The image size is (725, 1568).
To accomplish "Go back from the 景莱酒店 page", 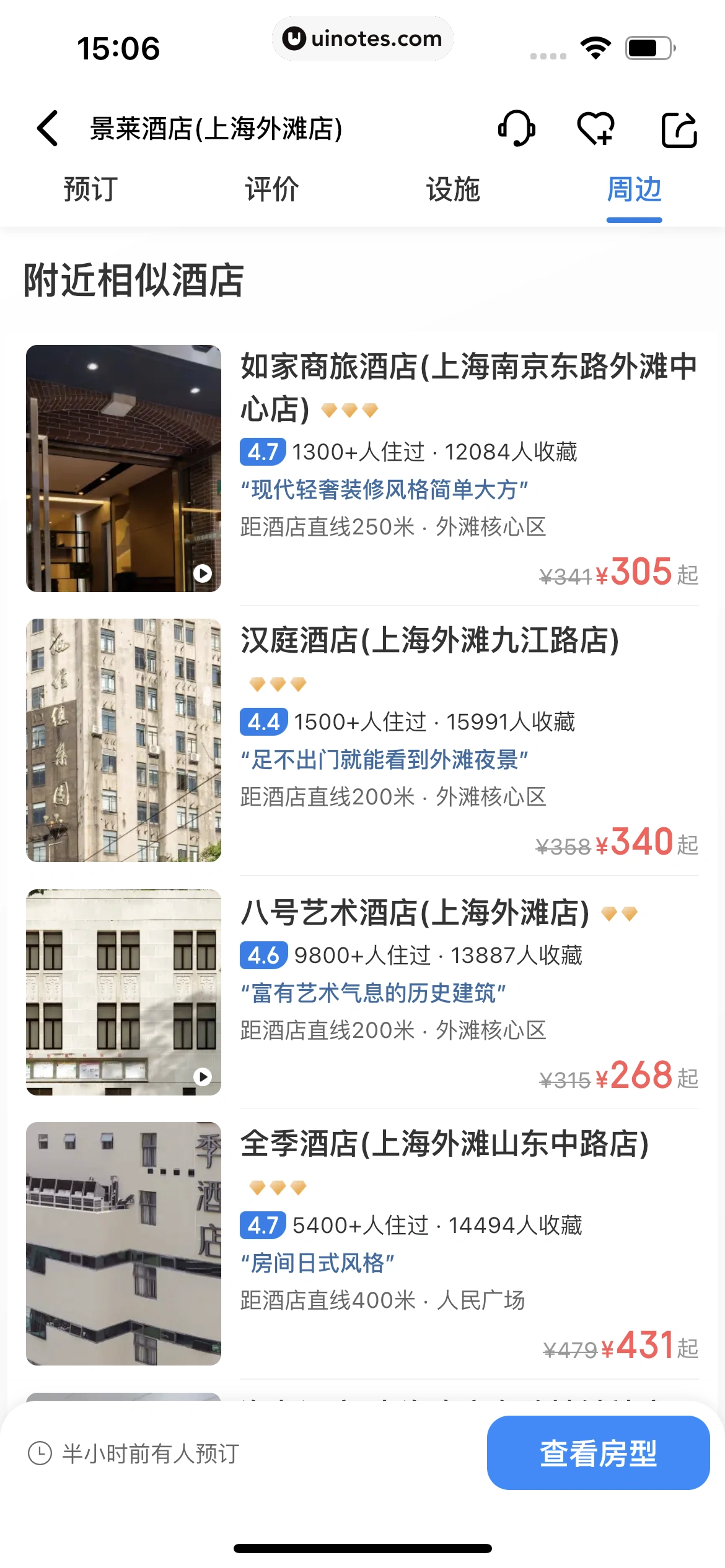I will tap(48, 129).
